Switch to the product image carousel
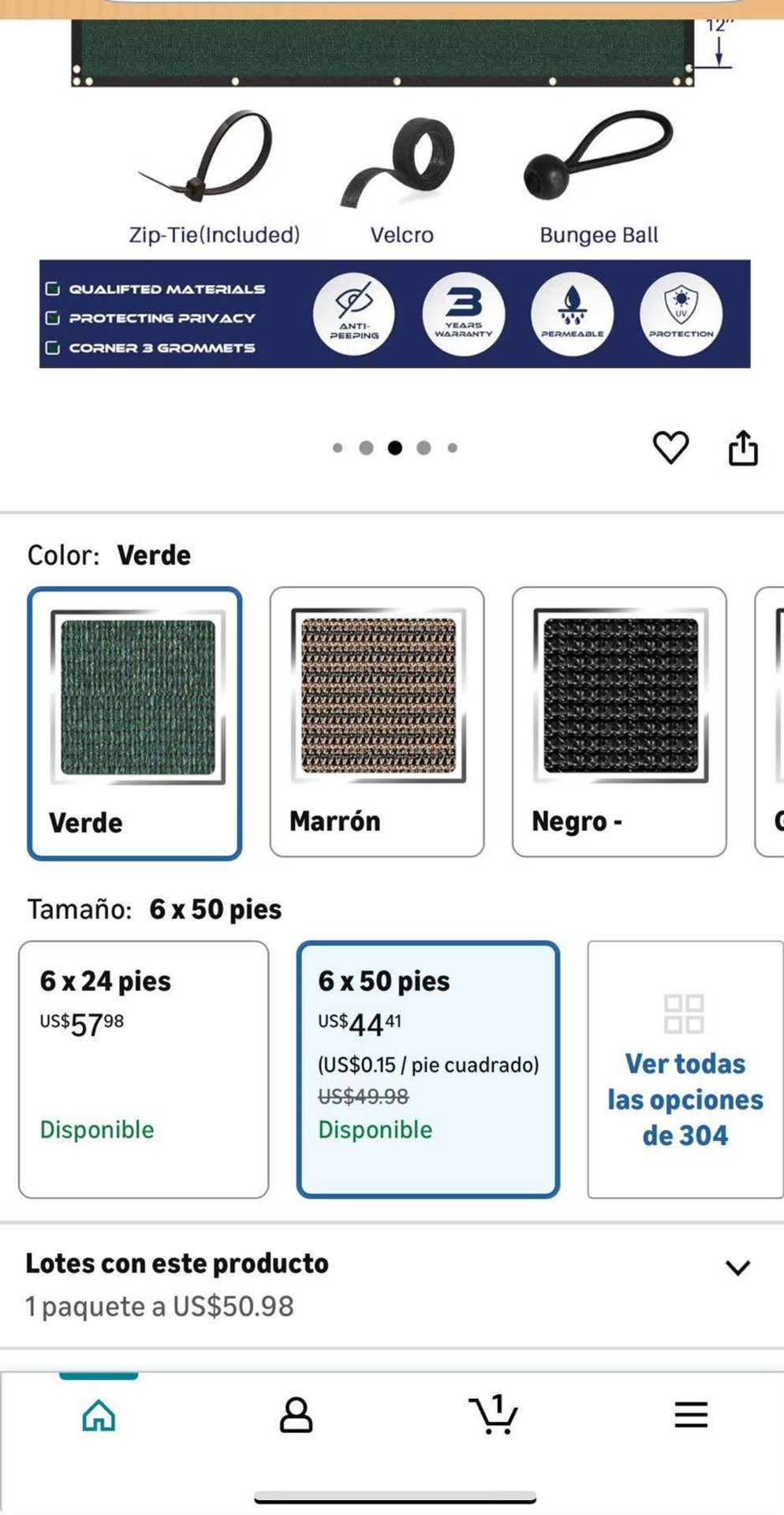The width and height of the screenshot is (784, 1515). click(392, 197)
